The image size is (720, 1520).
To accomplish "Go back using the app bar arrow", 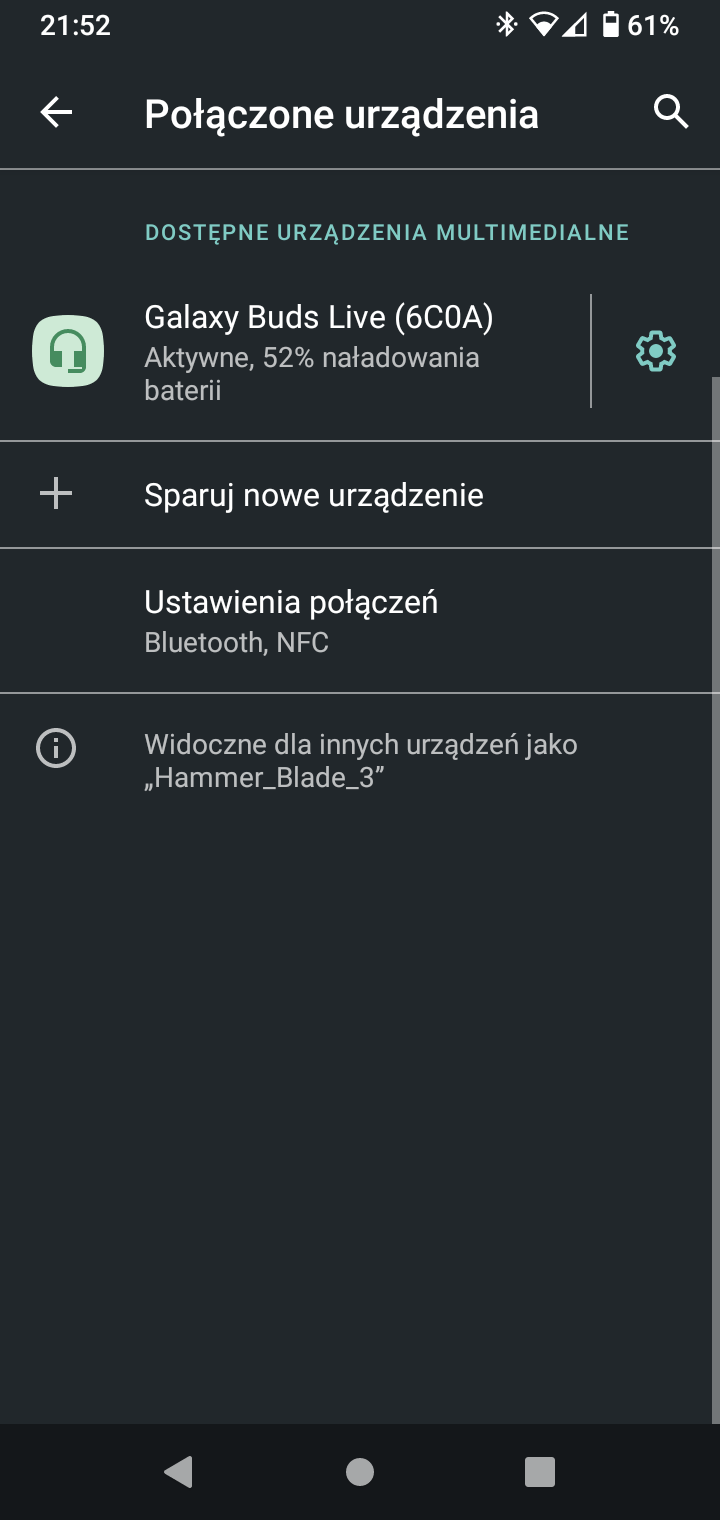I will click(56, 113).
